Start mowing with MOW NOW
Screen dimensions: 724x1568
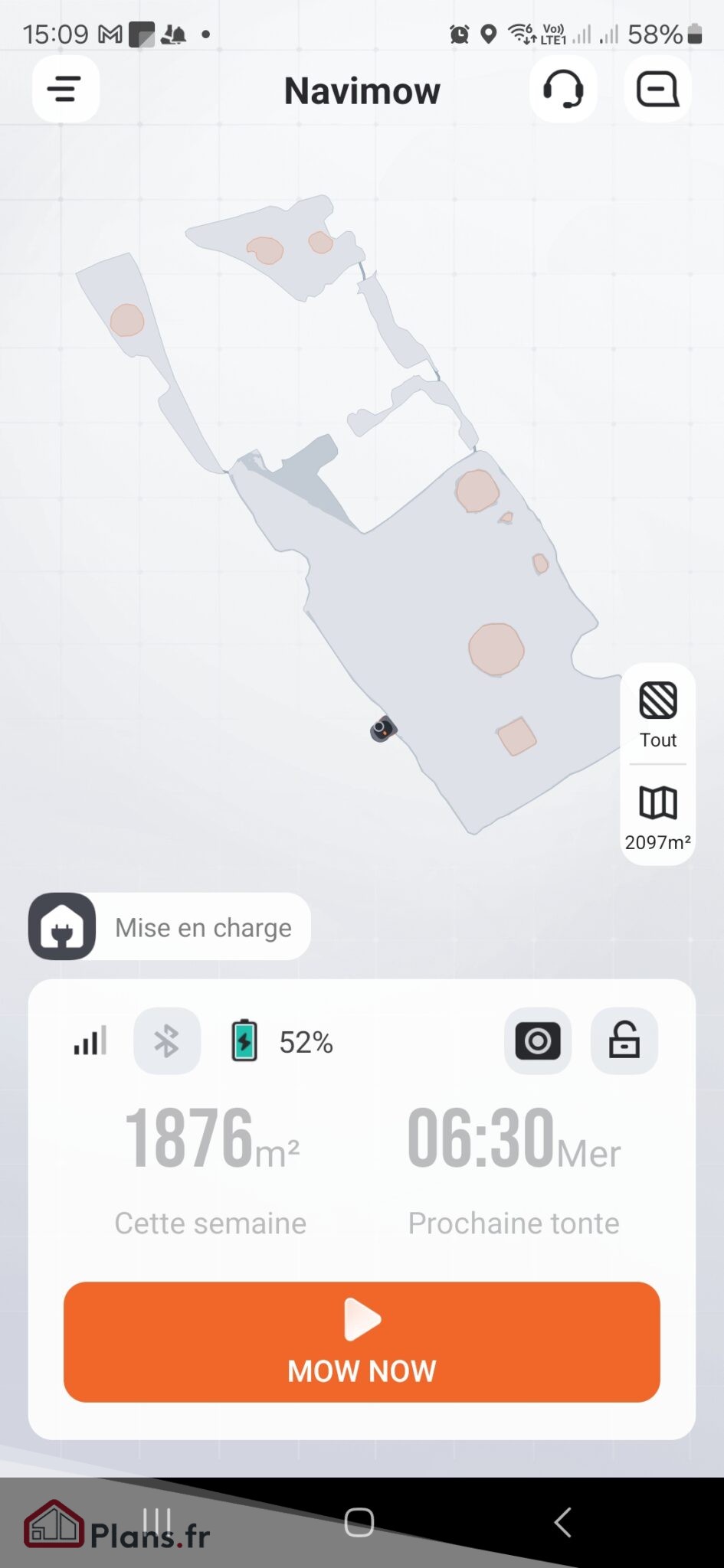362,1341
